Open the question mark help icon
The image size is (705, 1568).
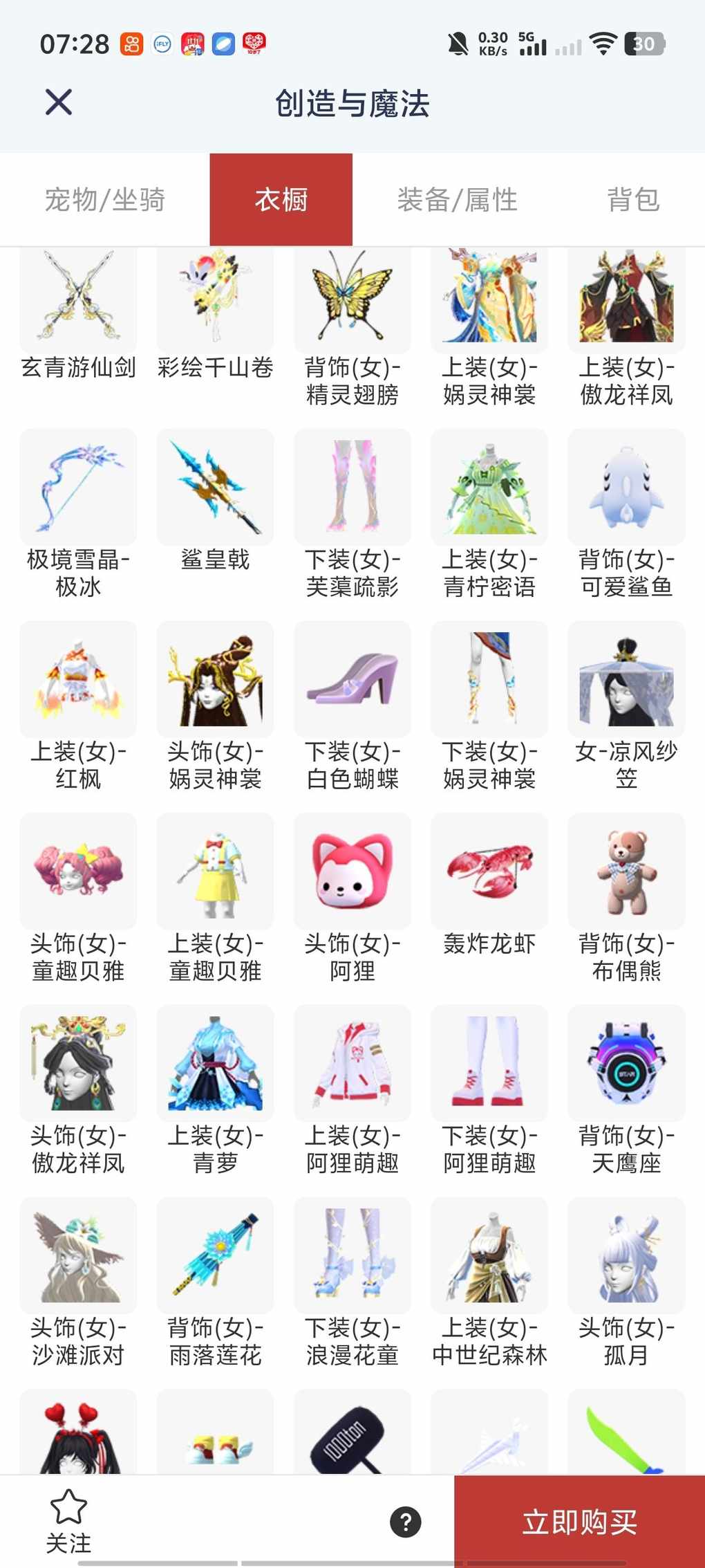406,1522
